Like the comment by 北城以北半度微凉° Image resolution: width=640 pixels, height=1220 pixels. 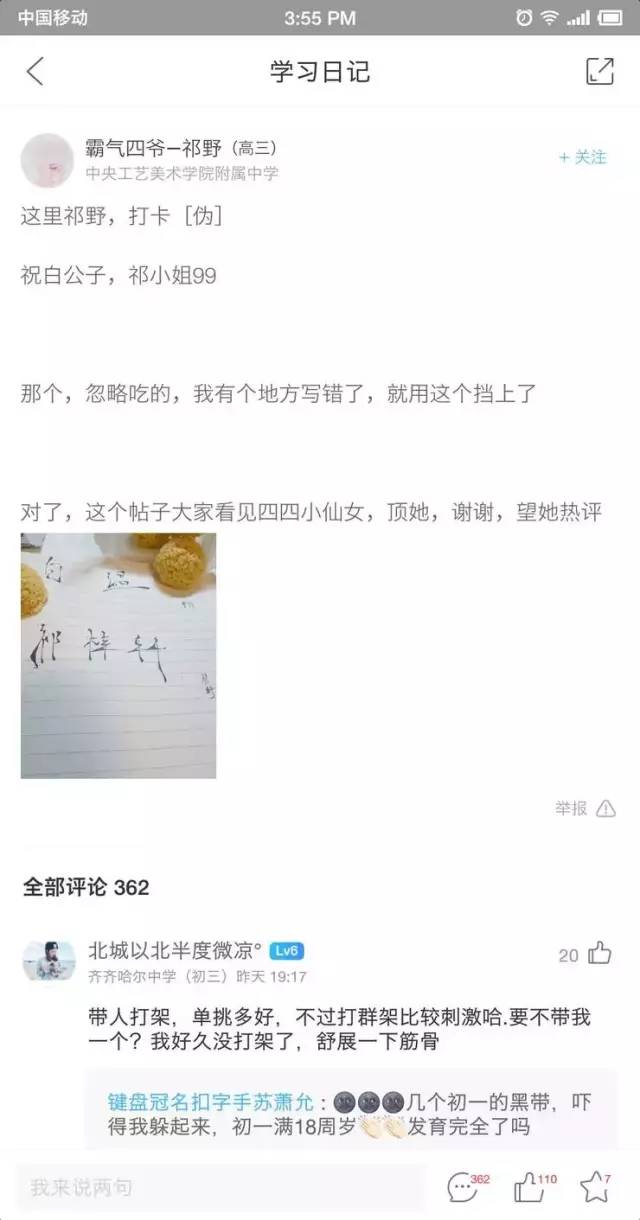point(599,953)
